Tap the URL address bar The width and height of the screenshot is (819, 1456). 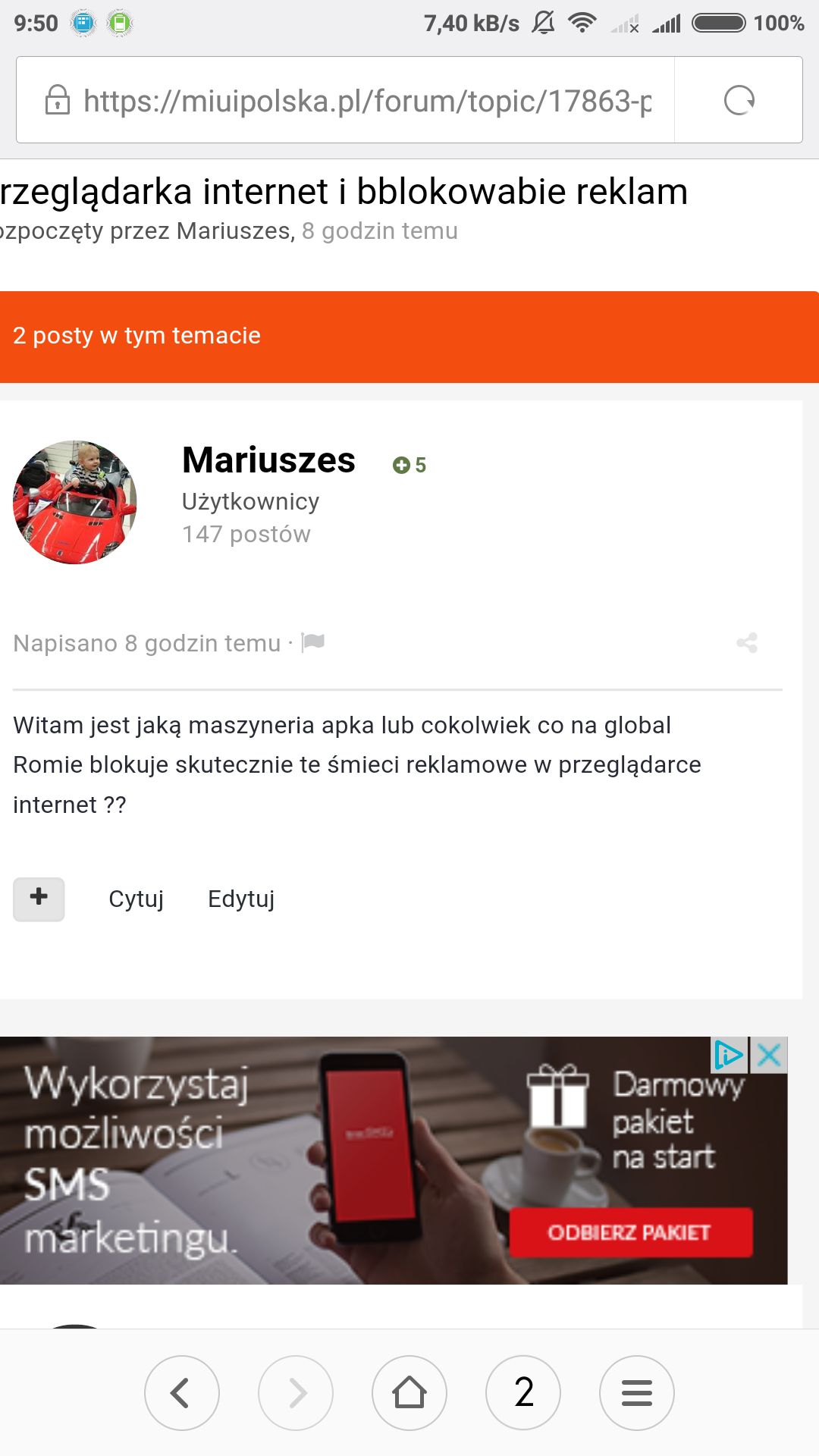click(364, 100)
